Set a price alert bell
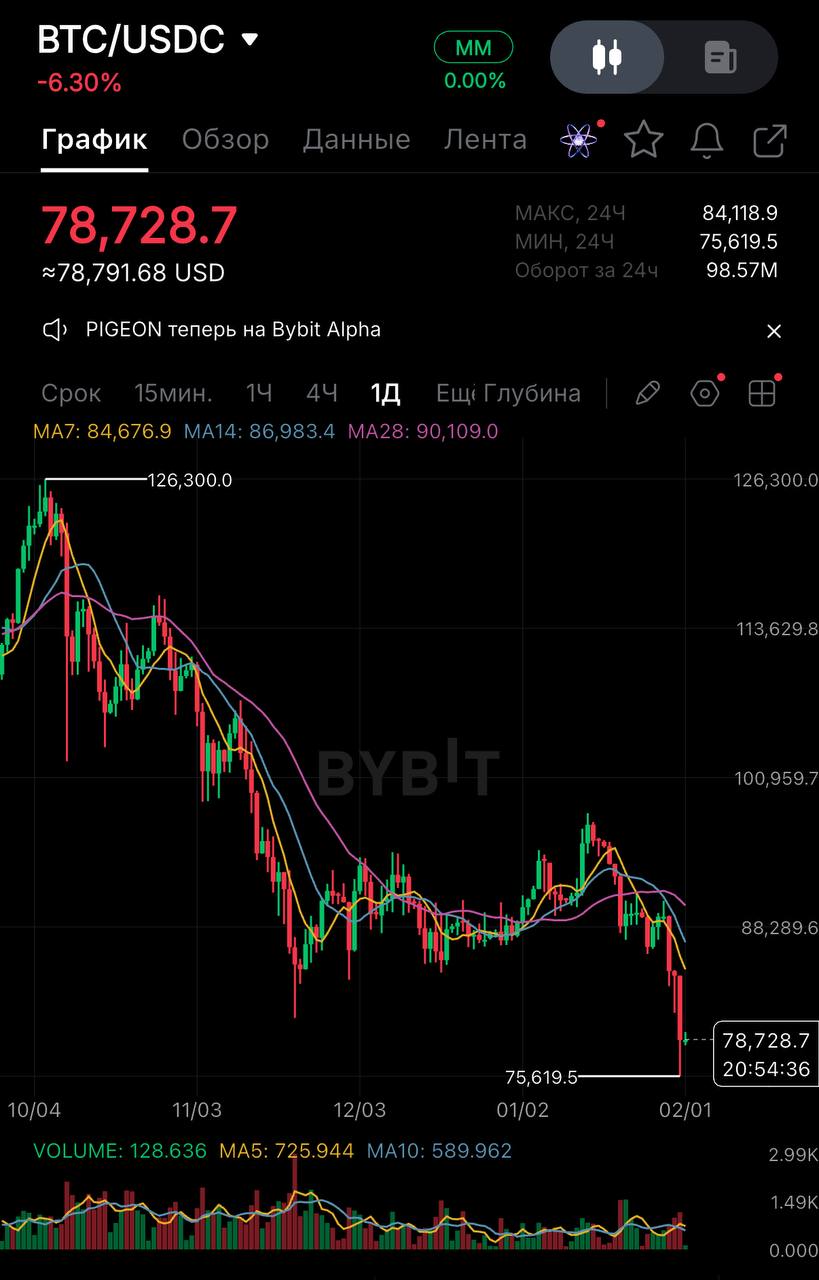This screenshot has width=819, height=1280. [x=707, y=140]
